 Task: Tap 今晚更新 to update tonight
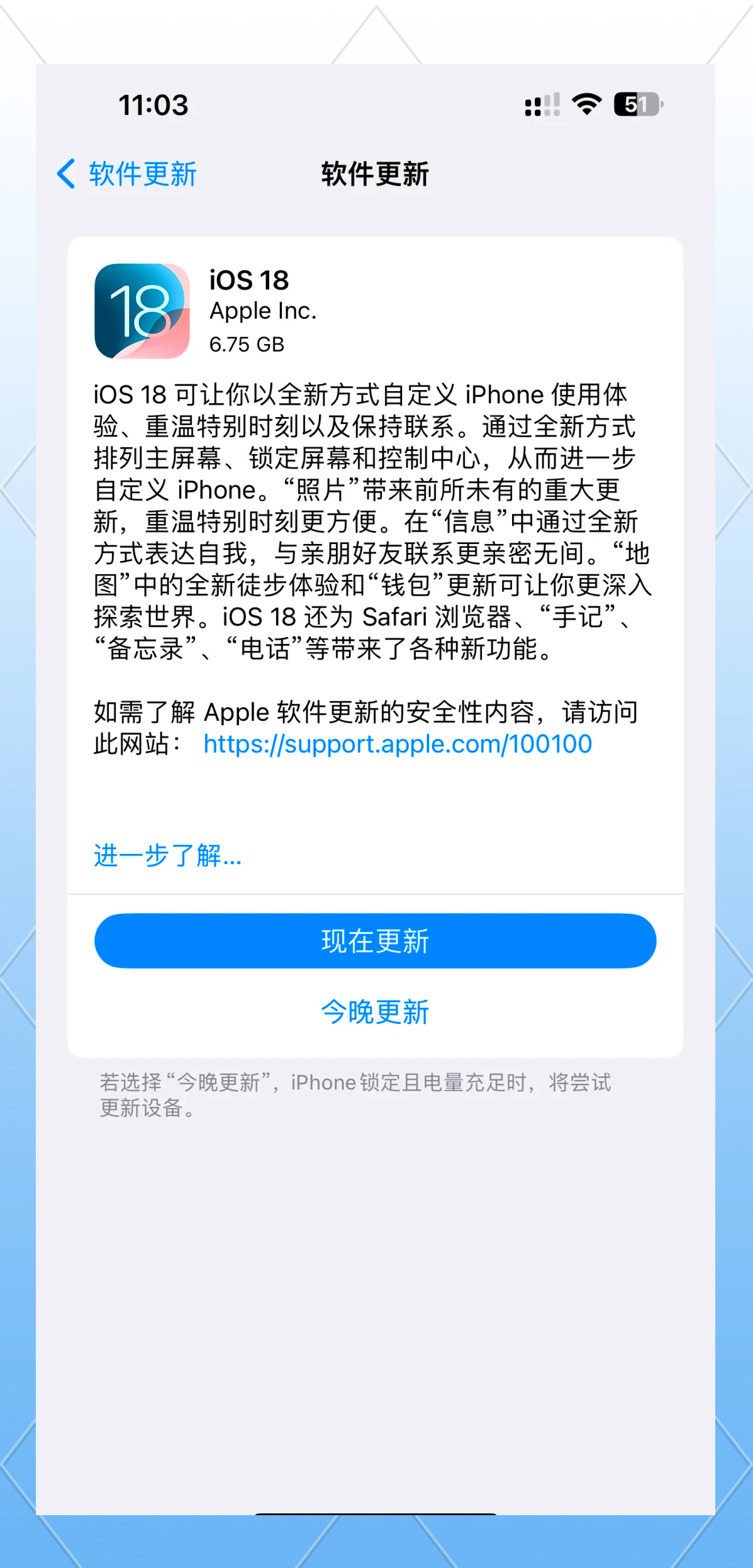pos(375,1011)
